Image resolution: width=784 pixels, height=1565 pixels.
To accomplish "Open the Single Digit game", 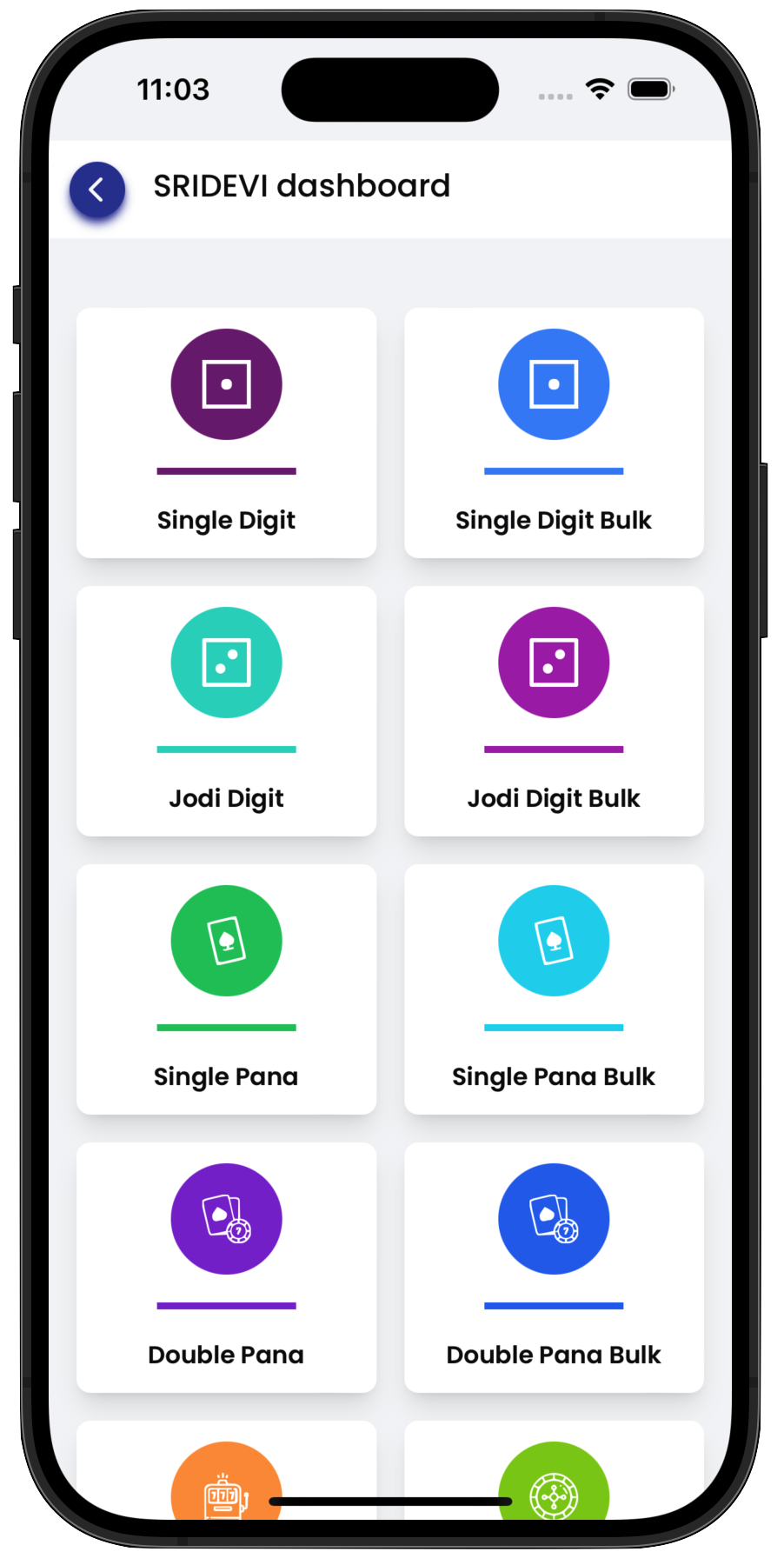I will pyautogui.click(x=226, y=432).
